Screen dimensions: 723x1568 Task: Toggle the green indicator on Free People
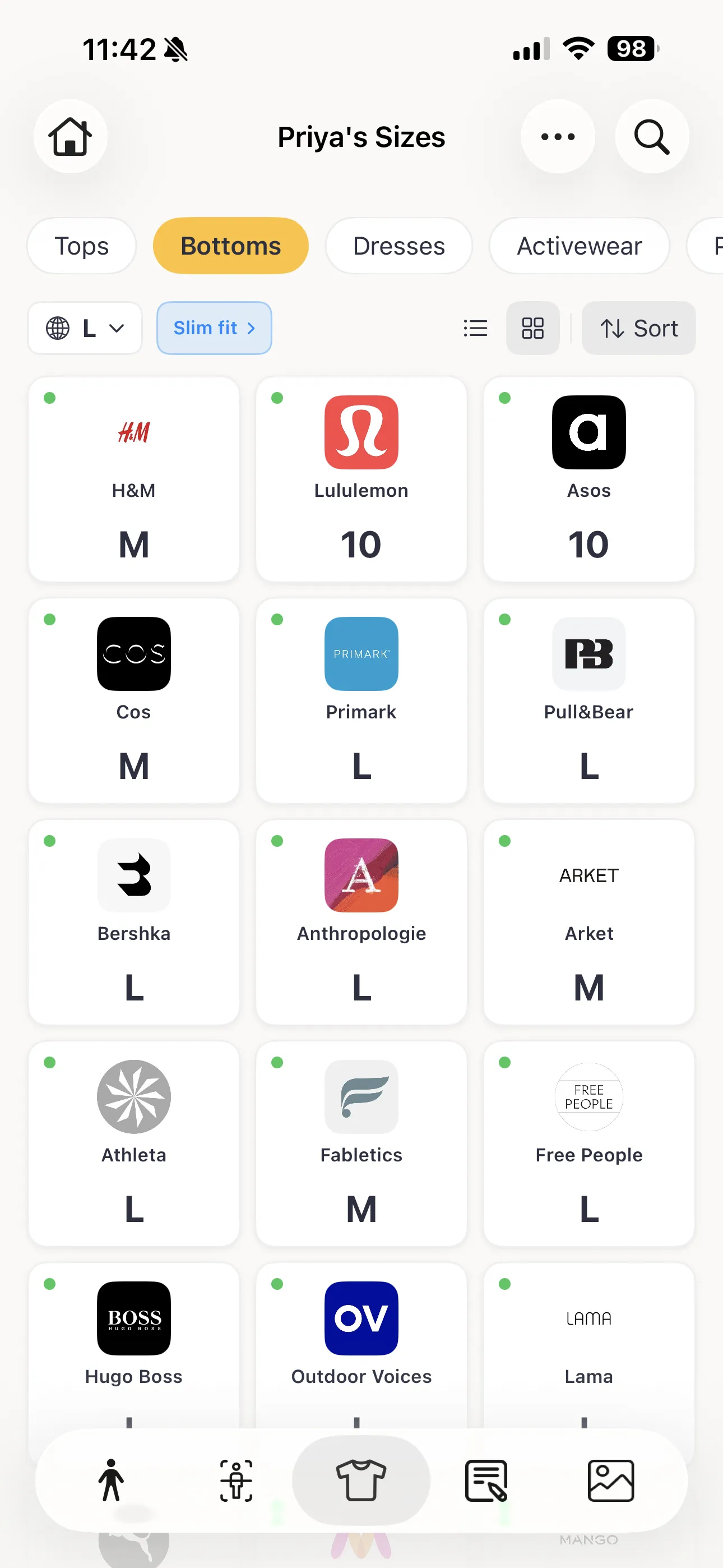[x=504, y=1062]
